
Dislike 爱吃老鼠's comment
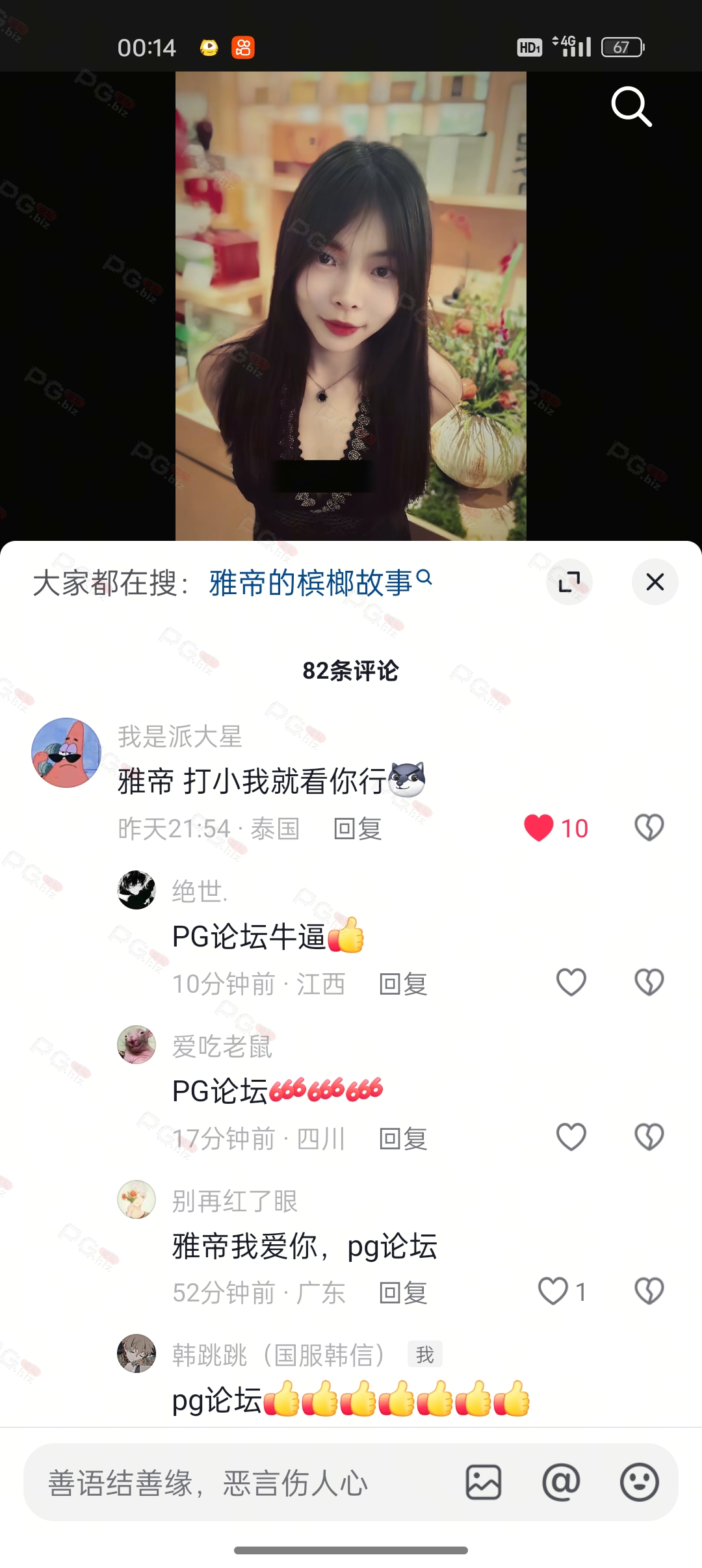tap(649, 1137)
